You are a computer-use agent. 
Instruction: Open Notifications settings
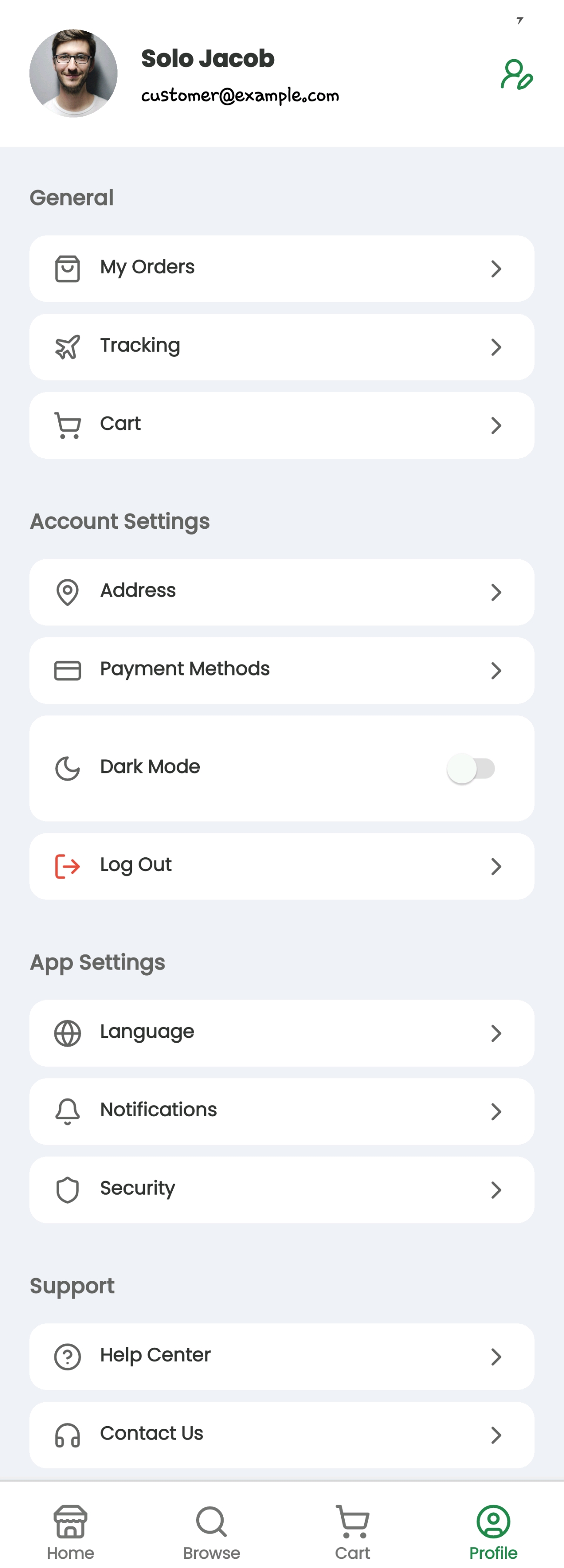tap(282, 1111)
